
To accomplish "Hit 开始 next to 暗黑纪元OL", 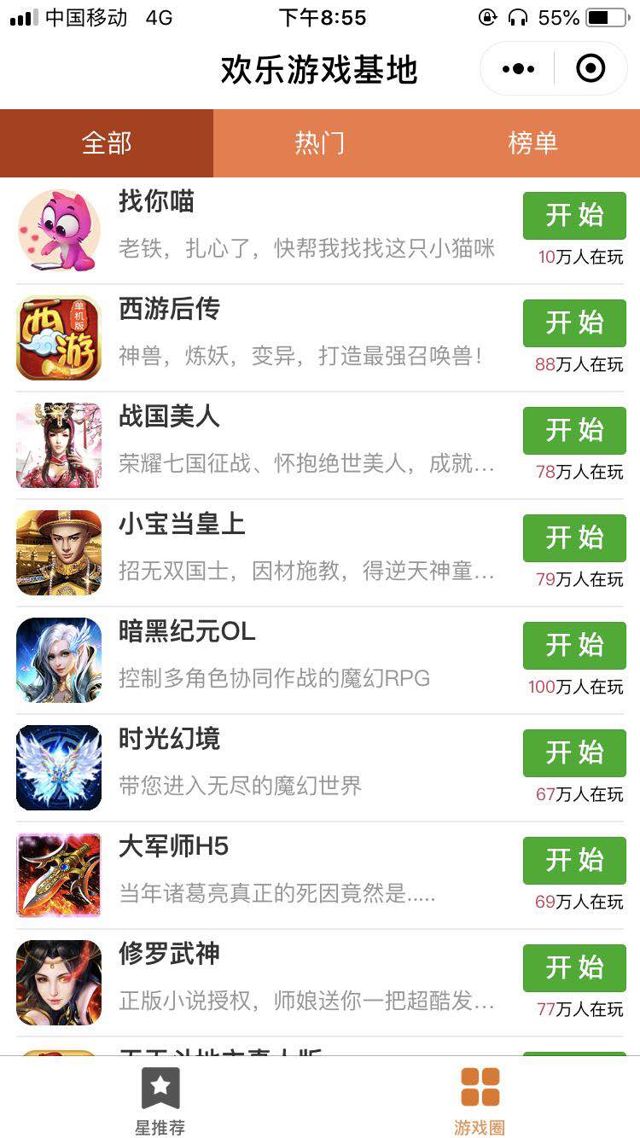I will [574, 645].
